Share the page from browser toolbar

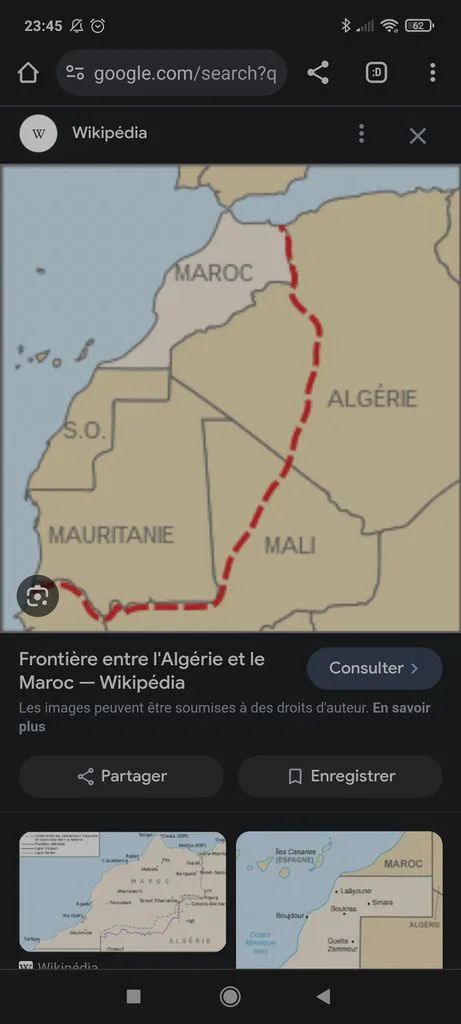318,73
